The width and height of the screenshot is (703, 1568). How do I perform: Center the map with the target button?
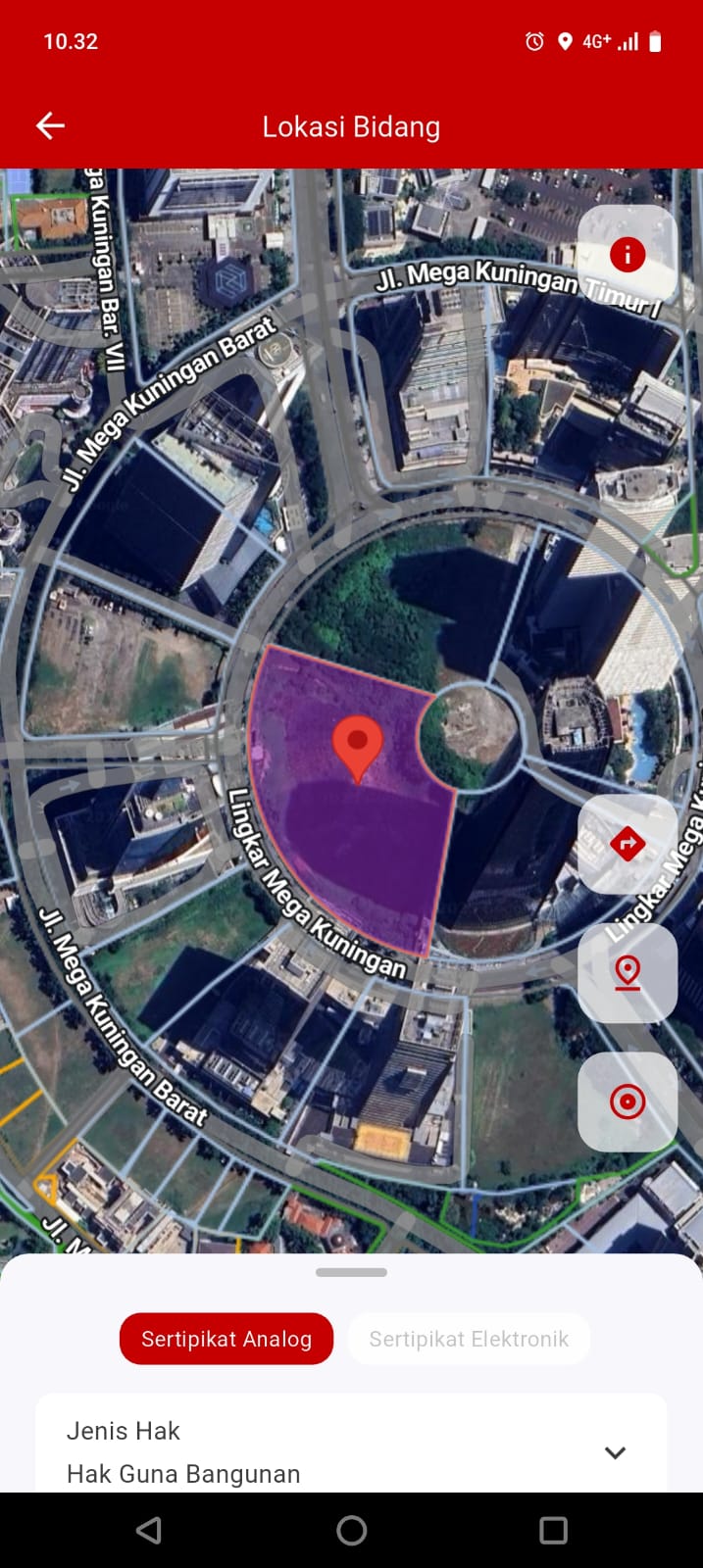(628, 1102)
